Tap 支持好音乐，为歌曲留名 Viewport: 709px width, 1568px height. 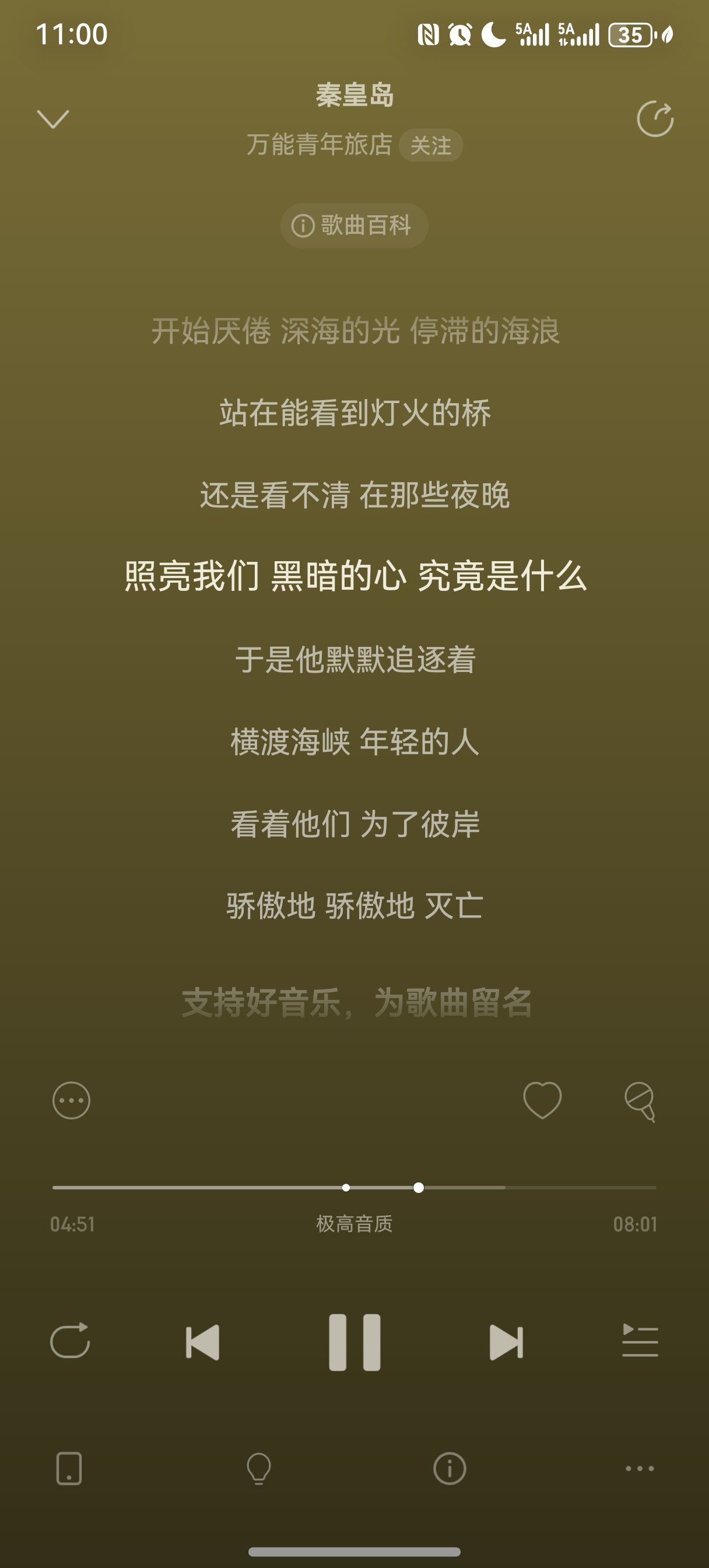[357, 1003]
